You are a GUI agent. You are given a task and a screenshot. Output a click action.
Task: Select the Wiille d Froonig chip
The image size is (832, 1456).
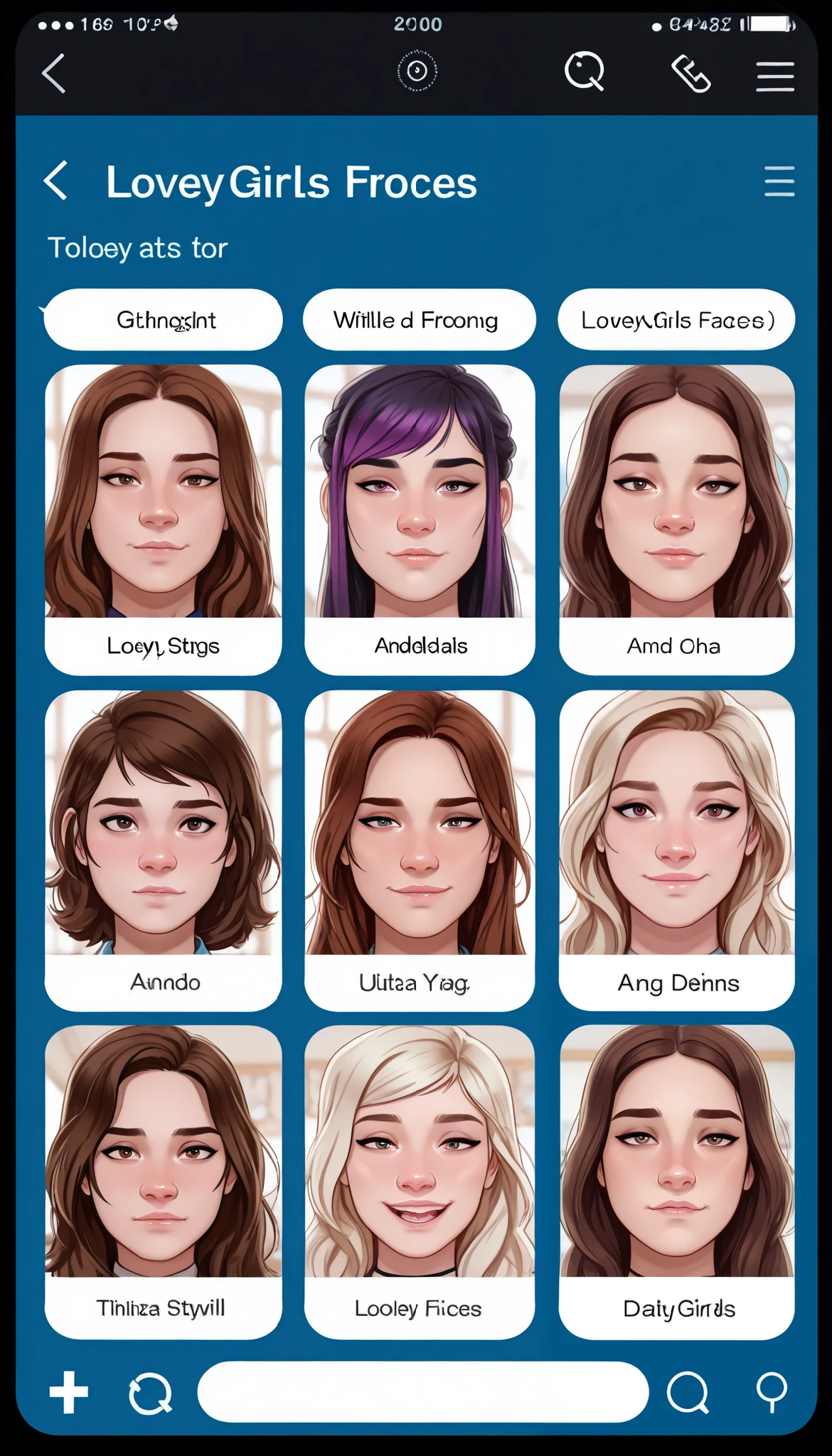[x=419, y=320]
